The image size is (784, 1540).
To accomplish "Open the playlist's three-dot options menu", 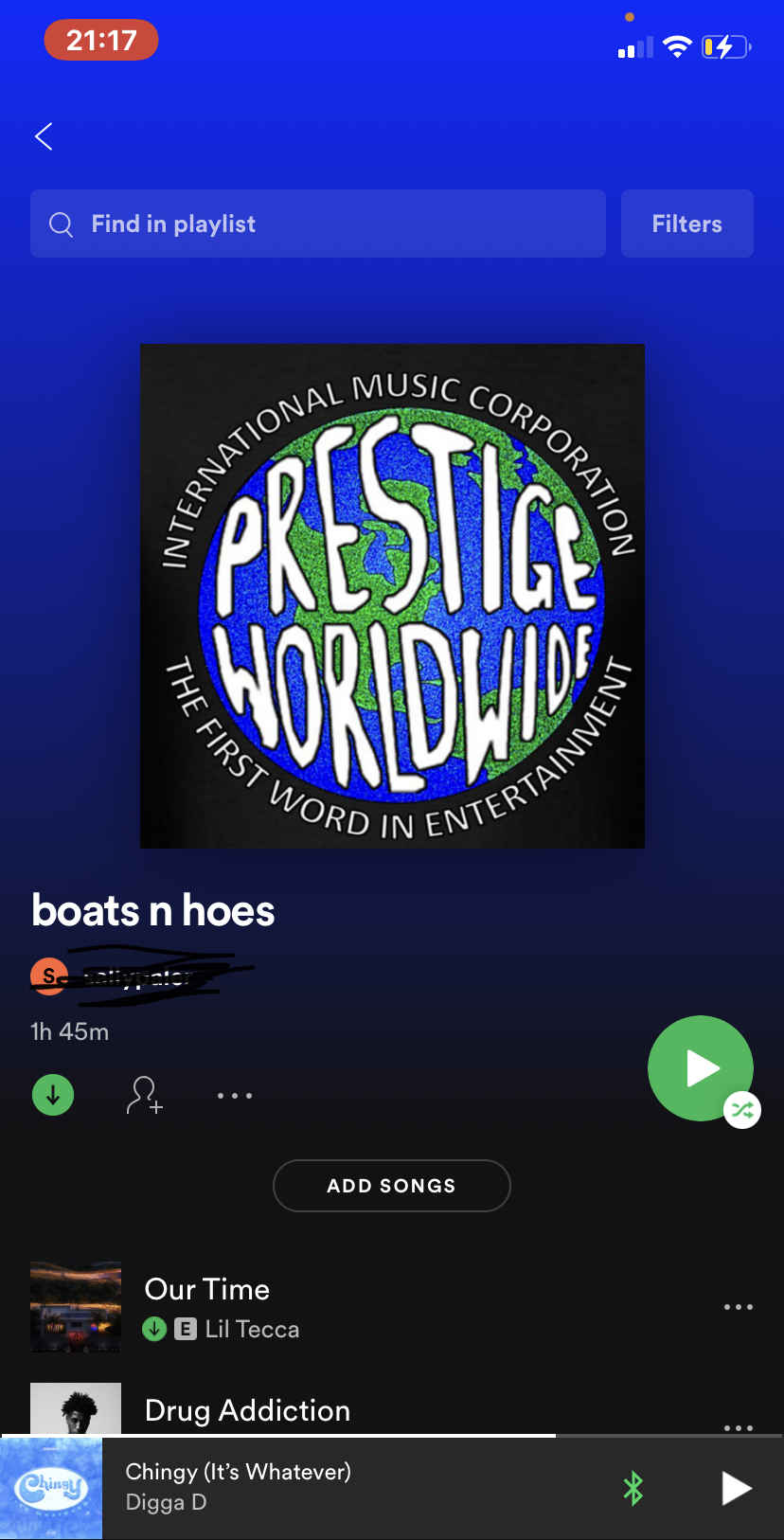I will pos(234,1096).
